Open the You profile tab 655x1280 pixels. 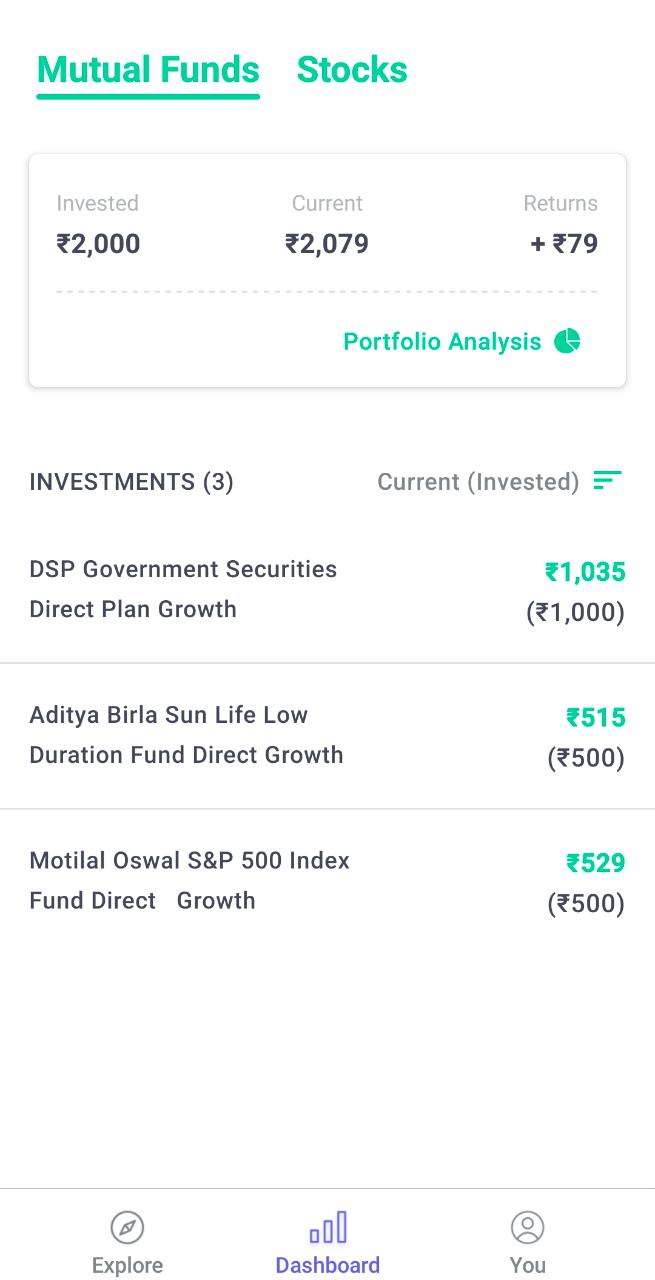[527, 1243]
